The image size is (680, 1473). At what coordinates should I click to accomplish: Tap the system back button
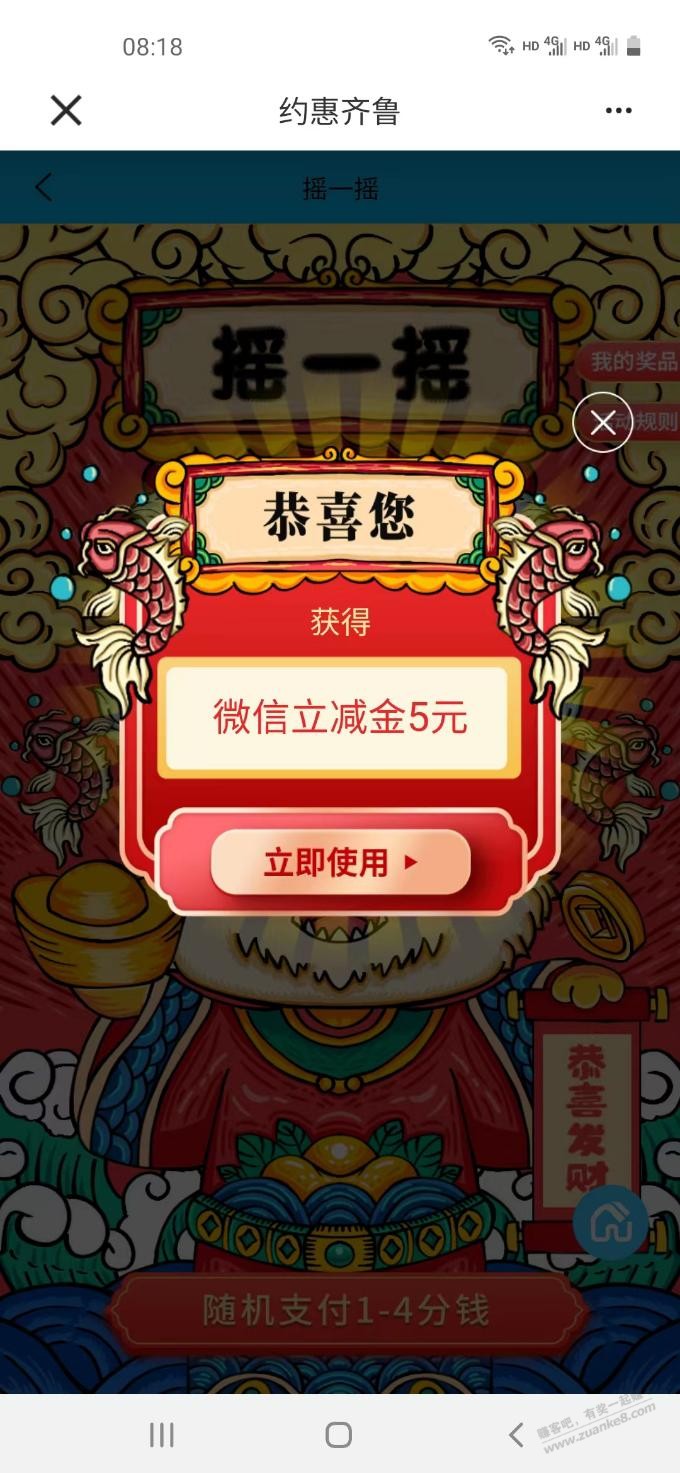pyautogui.click(x=516, y=1435)
